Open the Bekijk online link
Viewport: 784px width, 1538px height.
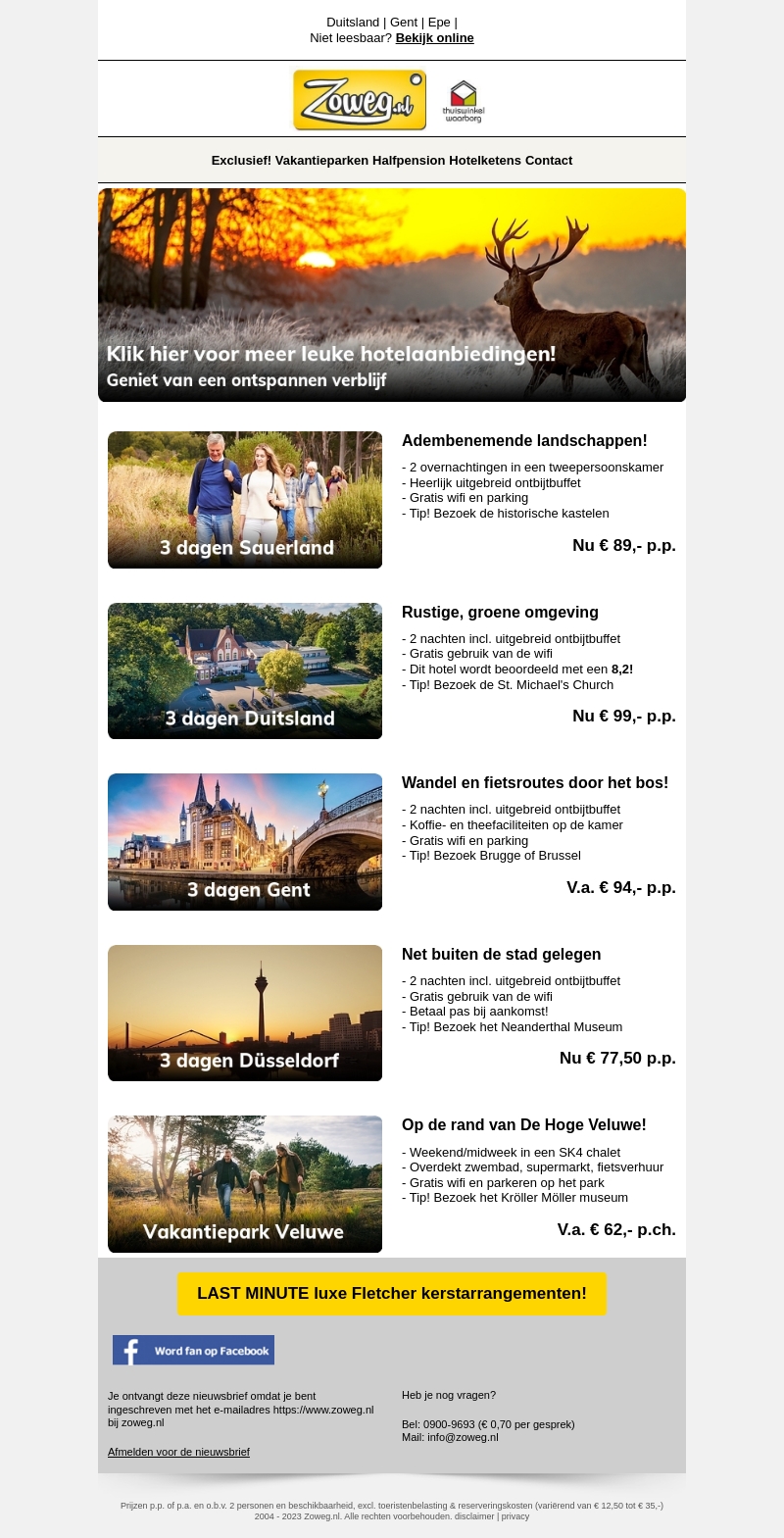(x=434, y=38)
